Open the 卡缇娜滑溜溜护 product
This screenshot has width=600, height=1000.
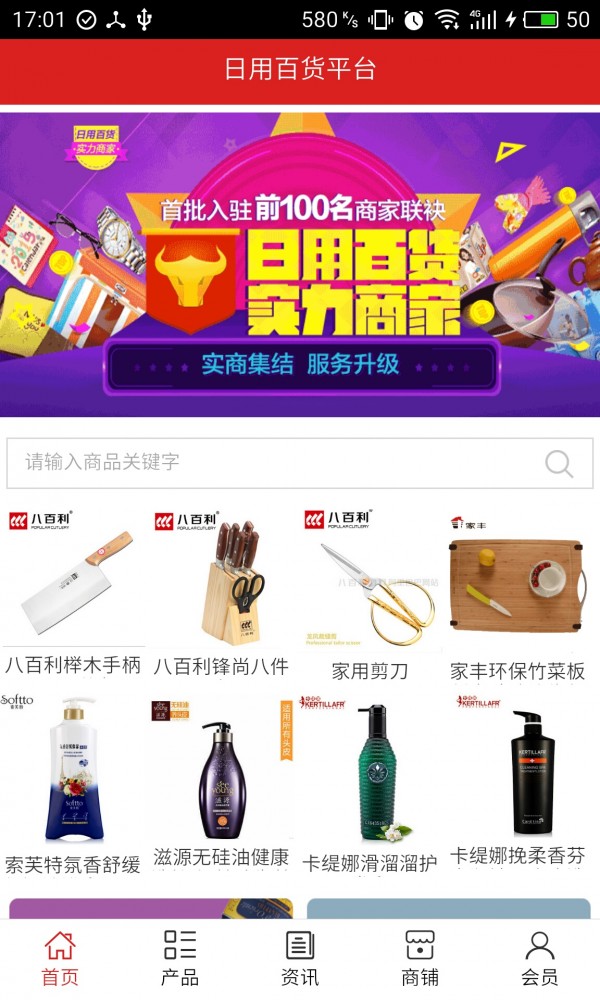[370, 780]
